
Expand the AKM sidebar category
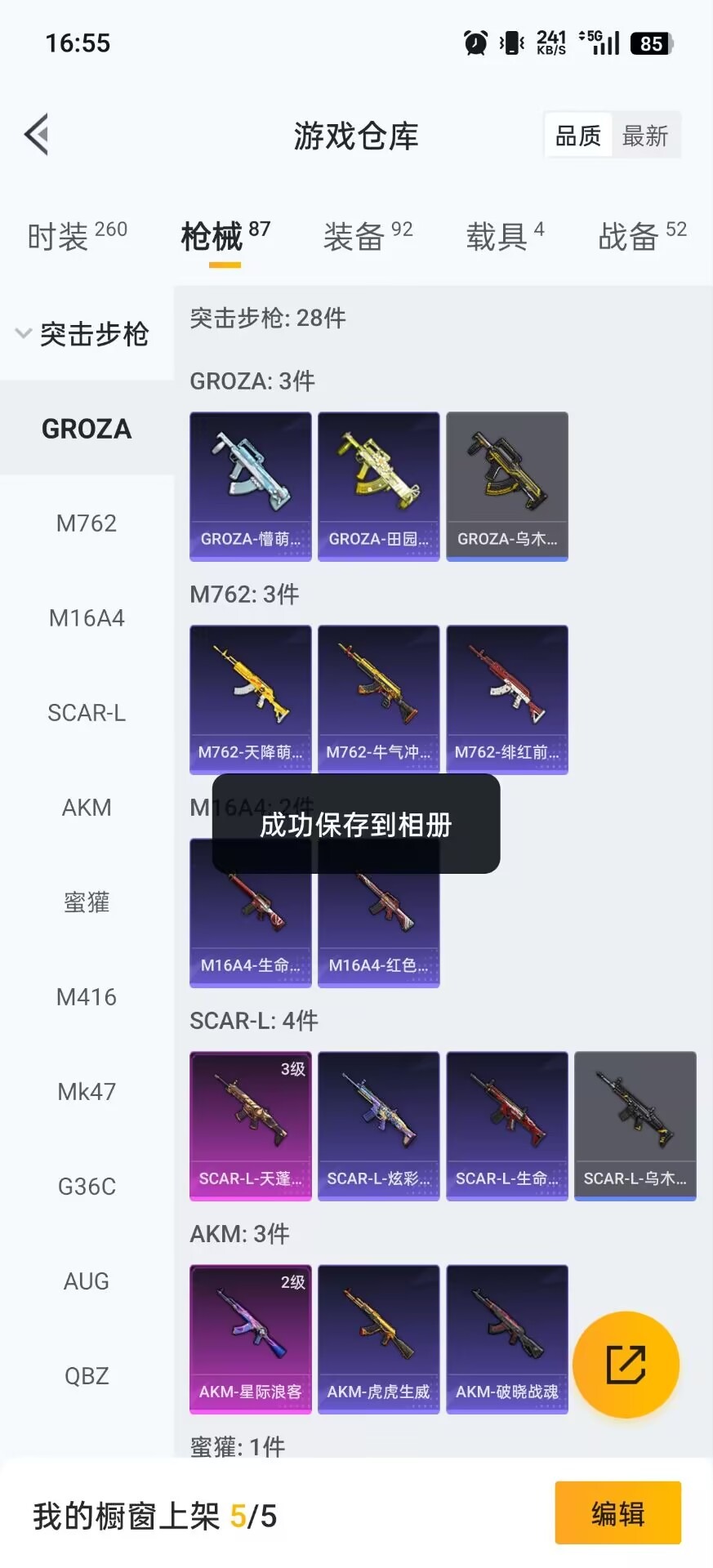87,808
